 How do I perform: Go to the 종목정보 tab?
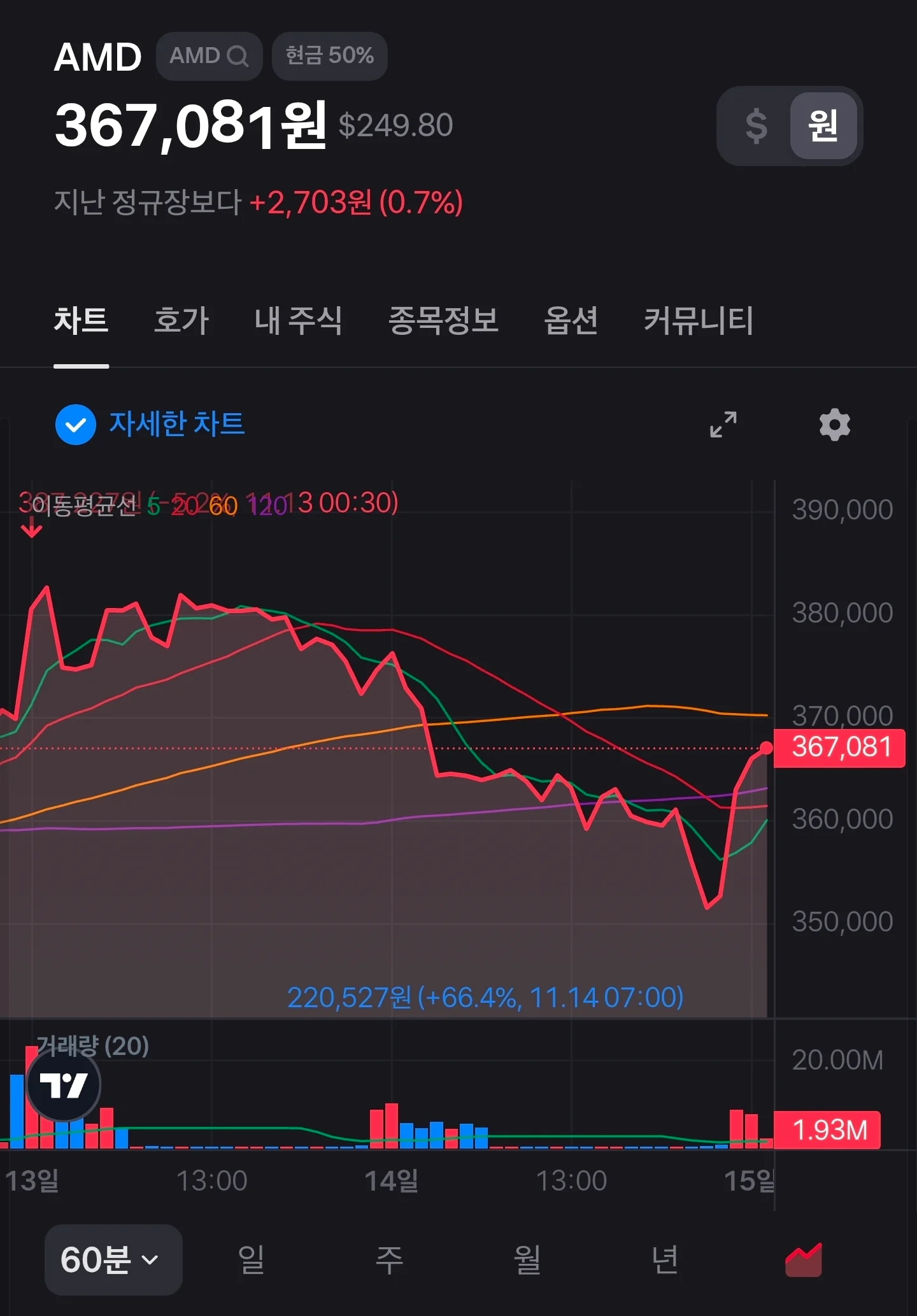tap(443, 320)
